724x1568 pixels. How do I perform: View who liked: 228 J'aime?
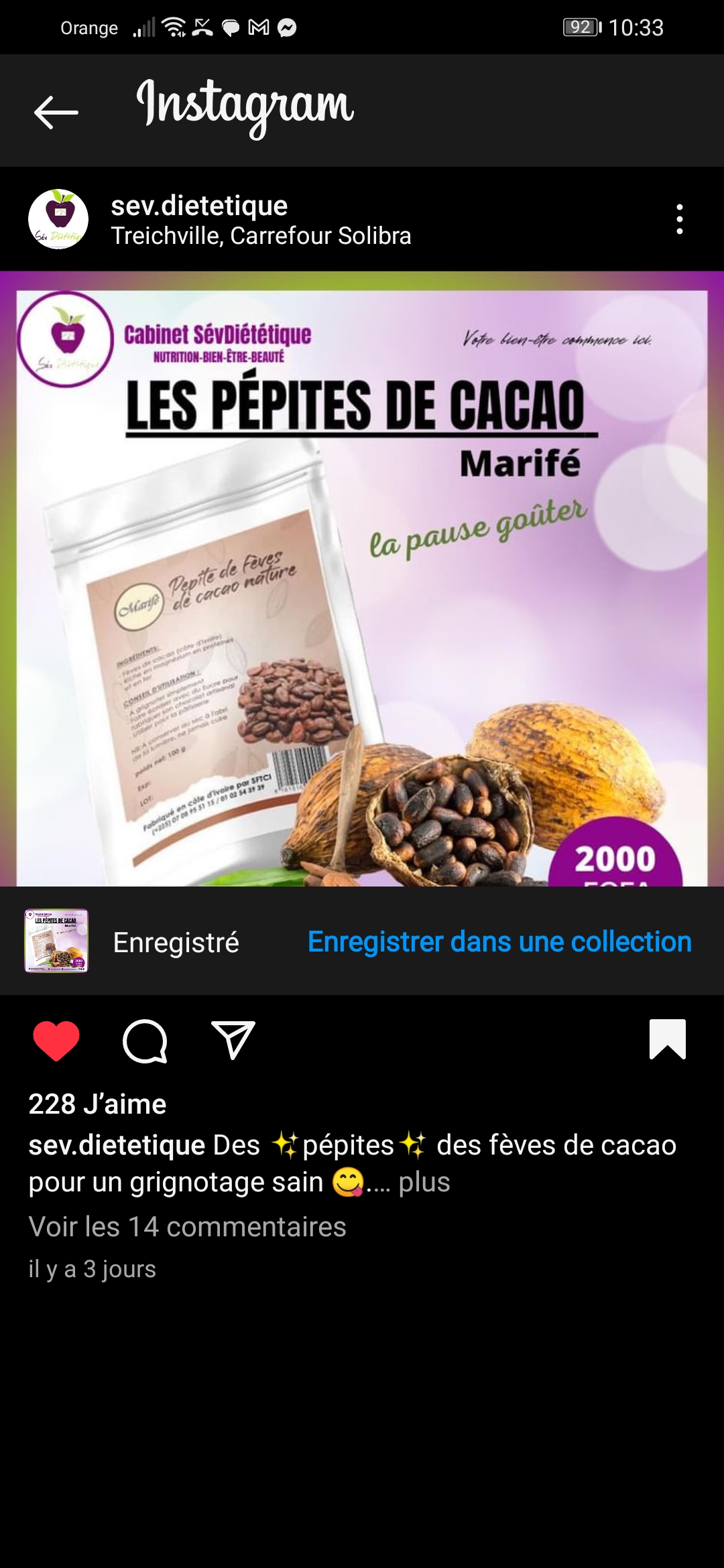(97, 1104)
